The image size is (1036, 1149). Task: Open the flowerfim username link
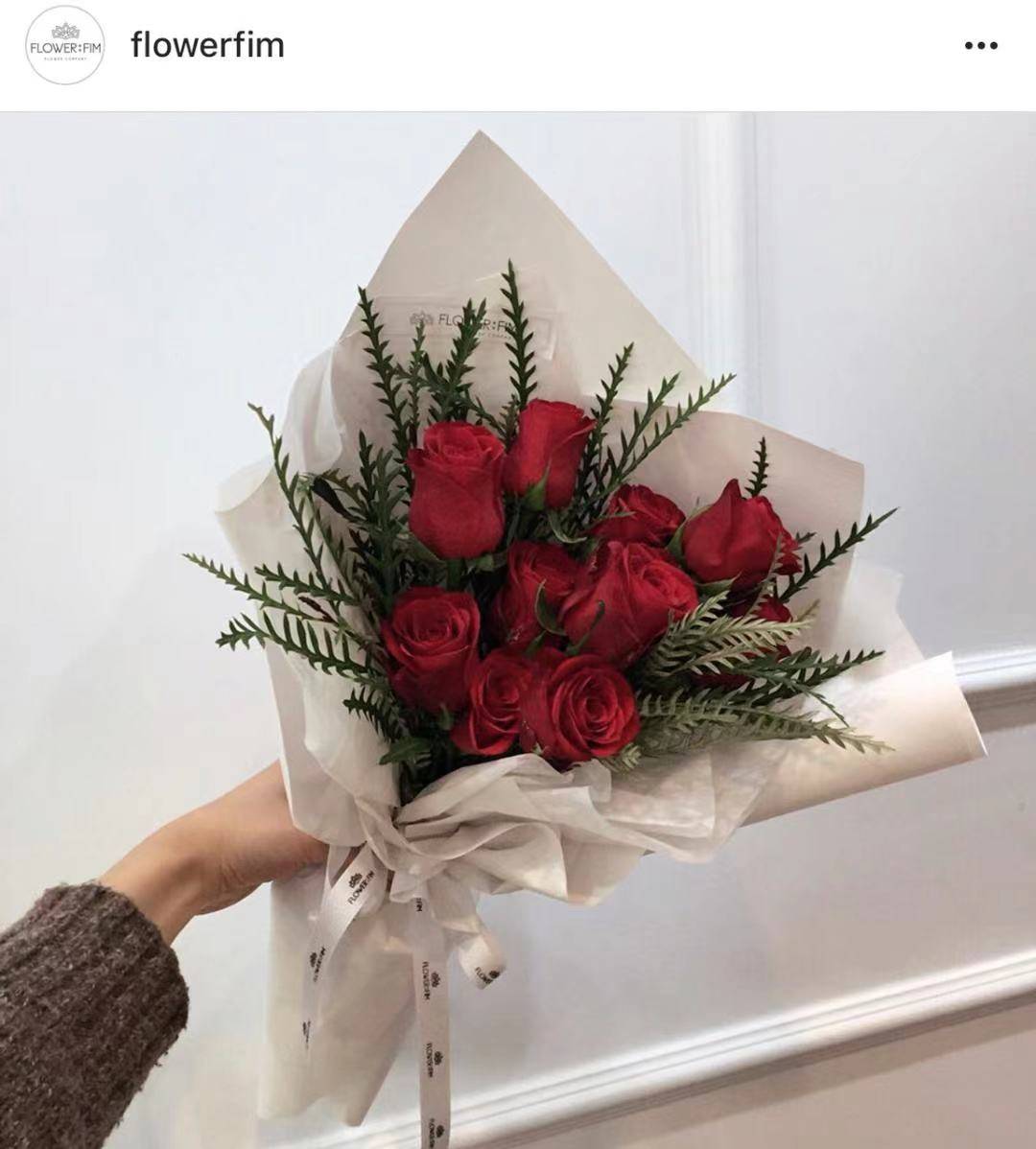[207, 45]
